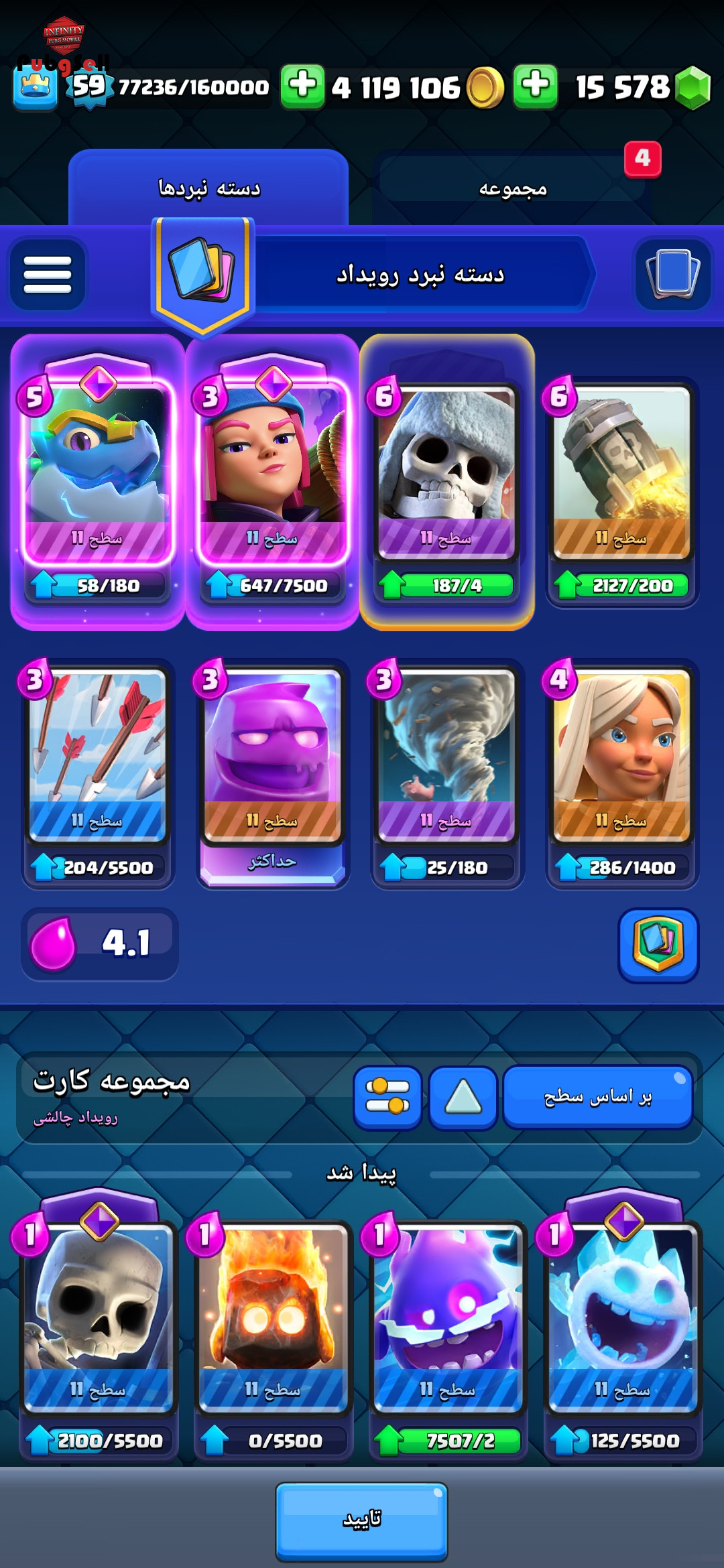Switch to the دسته نبردها tab
The width and height of the screenshot is (724, 1568).
208,188
